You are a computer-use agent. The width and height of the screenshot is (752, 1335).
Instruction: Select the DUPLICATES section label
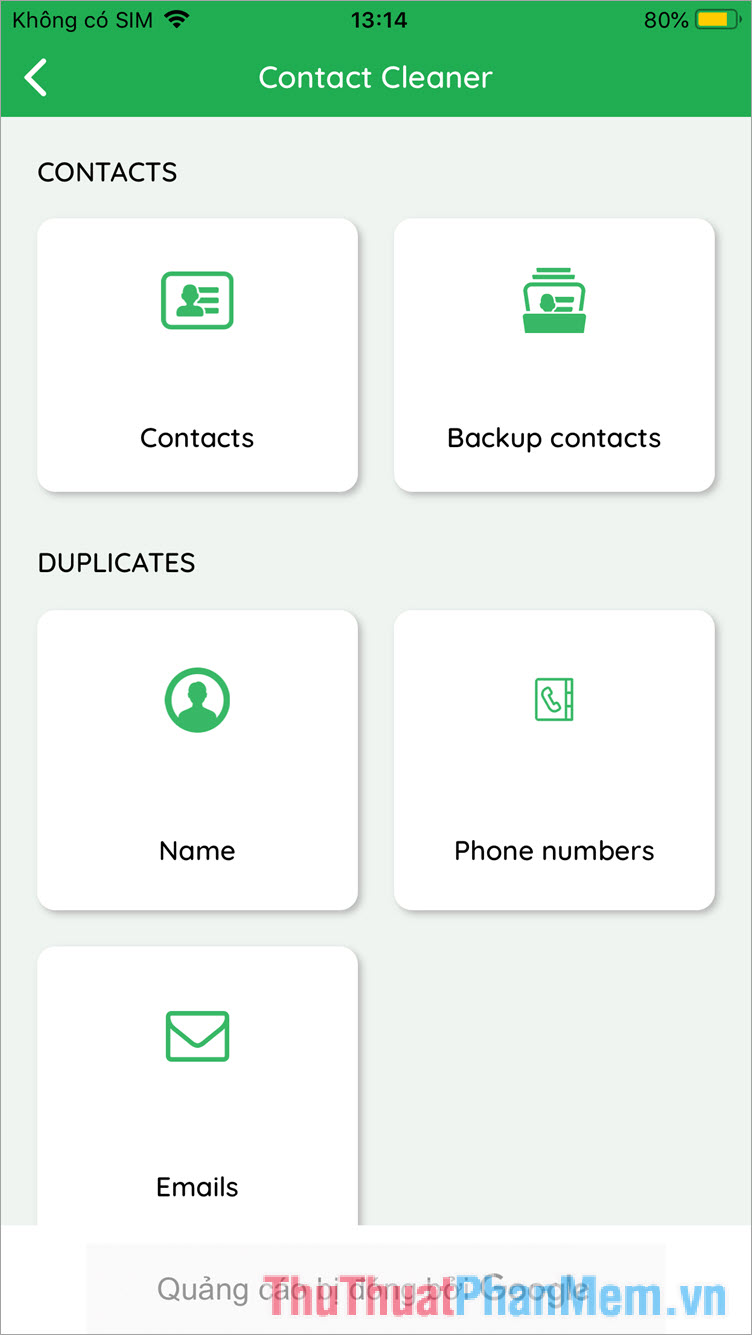tap(116, 563)
